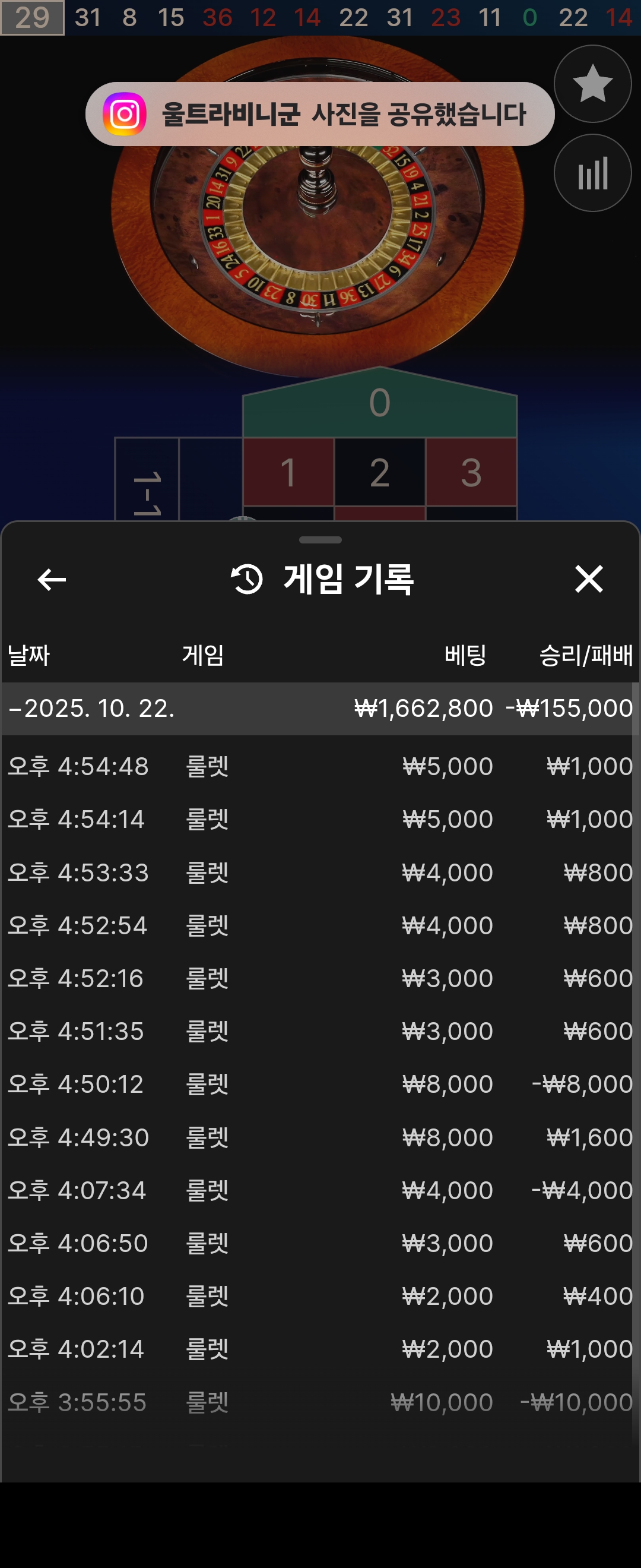Screen dimensions: 641x1568
Task: Go back from the game history panel
Action: click(x=52, y=580)
